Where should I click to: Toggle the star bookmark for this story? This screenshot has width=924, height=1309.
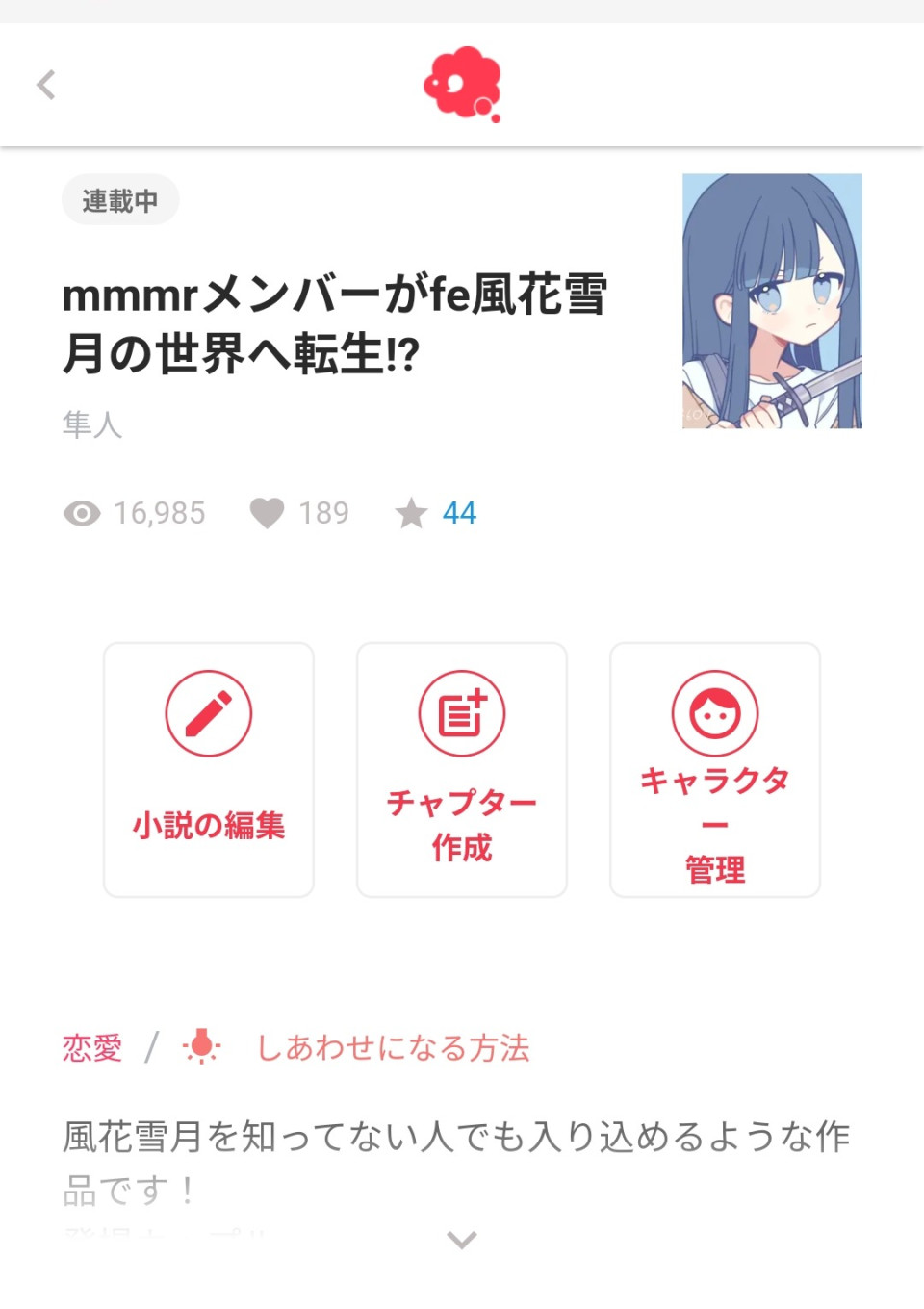pos(412,513)
